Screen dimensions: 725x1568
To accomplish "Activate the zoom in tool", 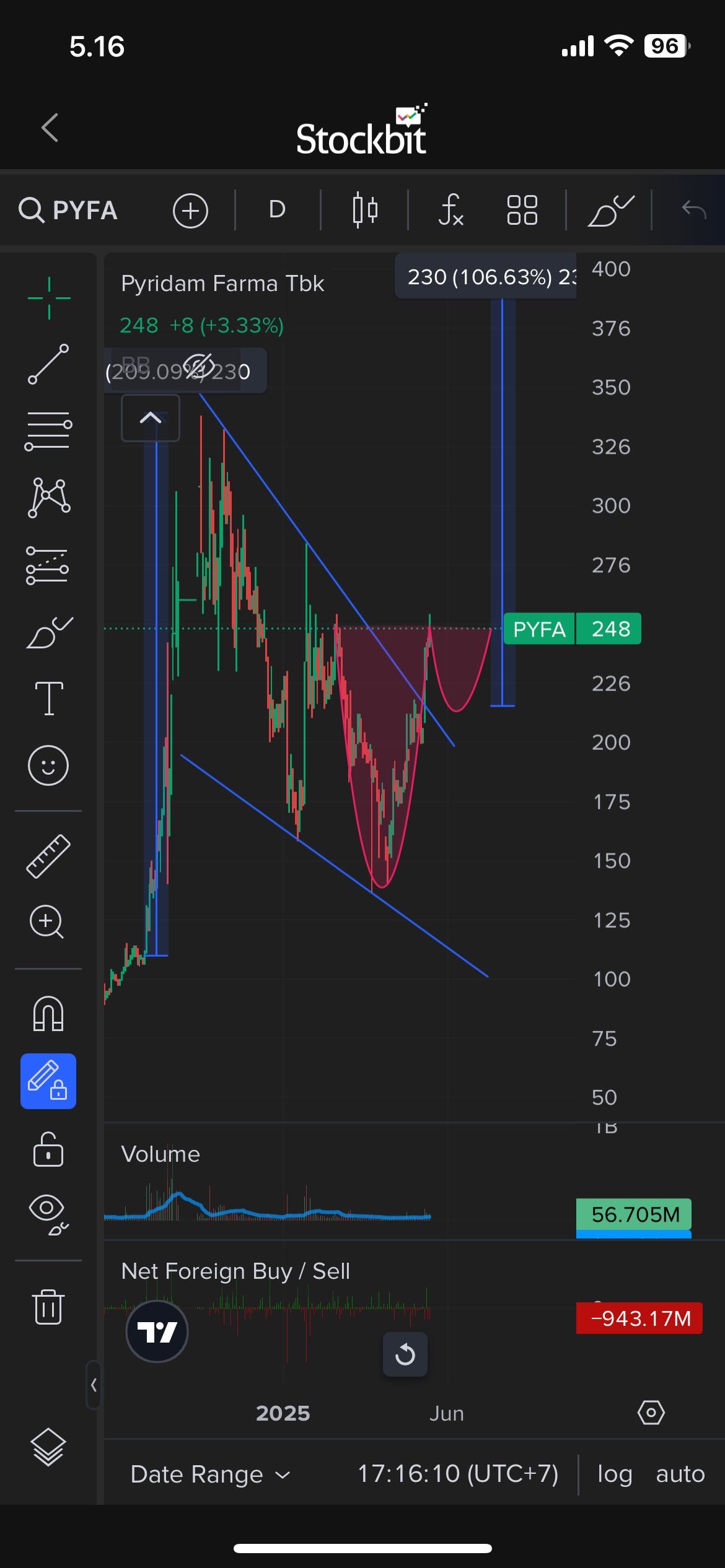I will [47, 922].
